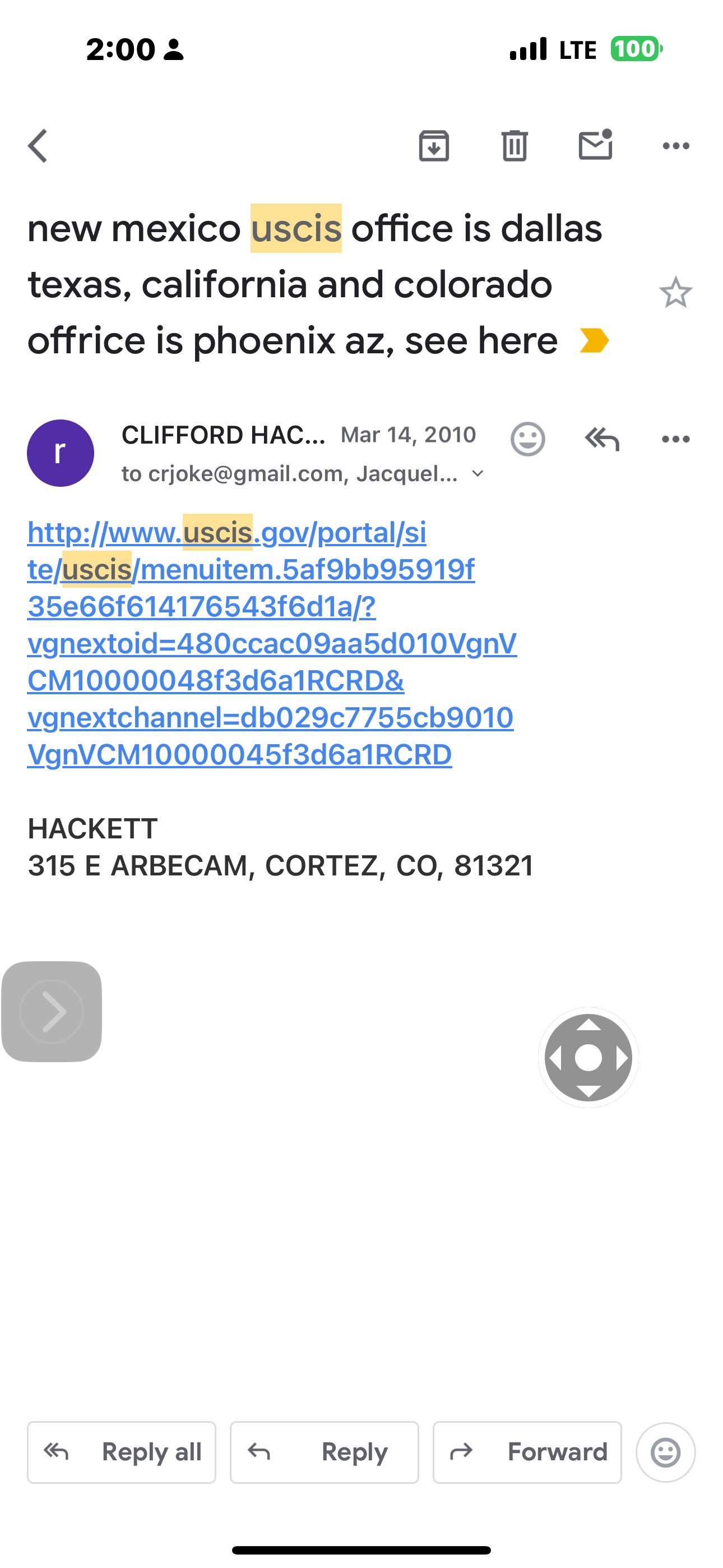Viewport: 723px width, 1568px height.
Task: Star this email conversation
Action: point(675,293)
